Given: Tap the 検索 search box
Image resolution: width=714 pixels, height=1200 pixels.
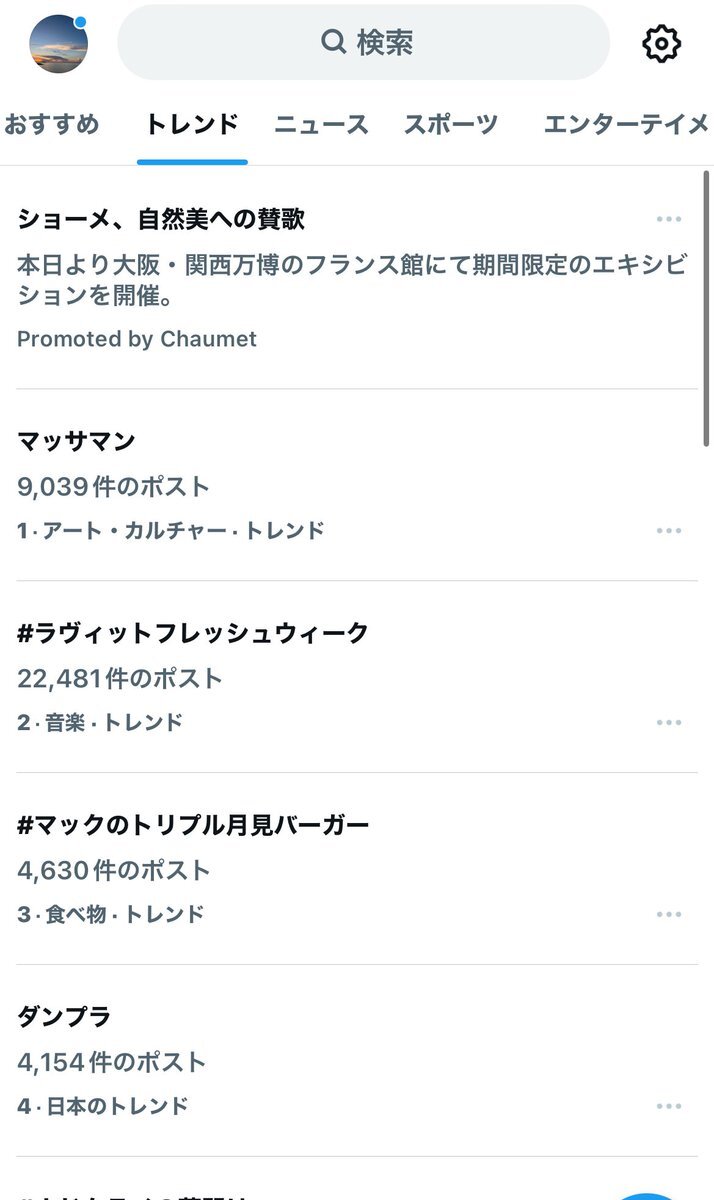Looking at the screenshot, I should click(364, 42).
